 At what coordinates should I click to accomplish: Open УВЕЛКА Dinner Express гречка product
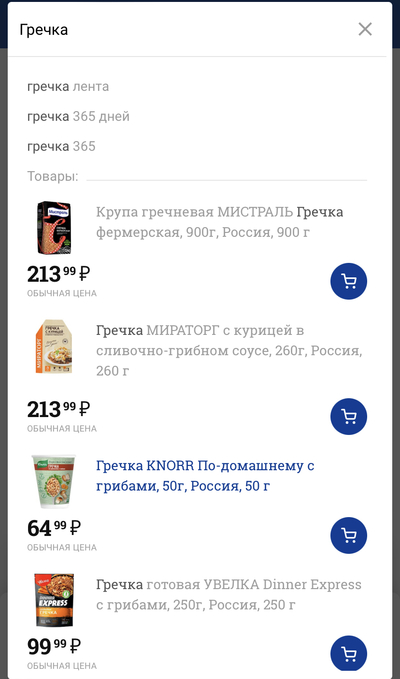tap(229, 595)
